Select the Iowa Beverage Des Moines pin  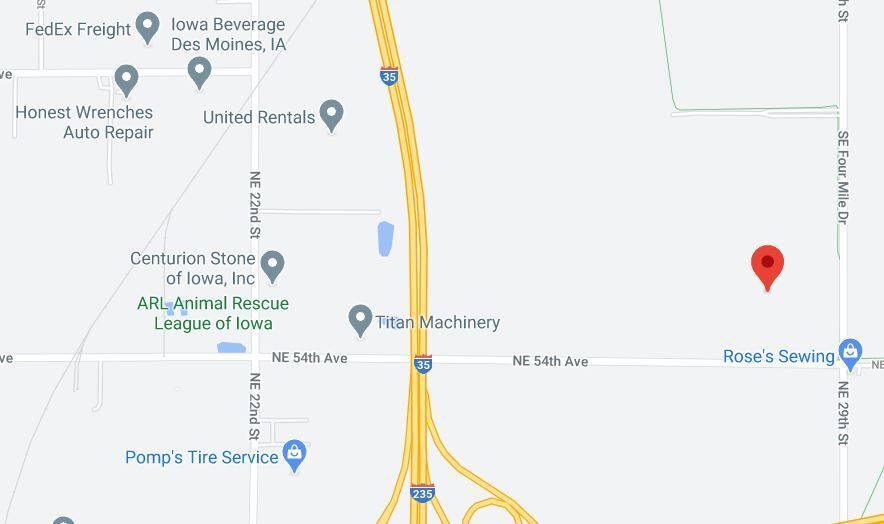coord(200,71)
